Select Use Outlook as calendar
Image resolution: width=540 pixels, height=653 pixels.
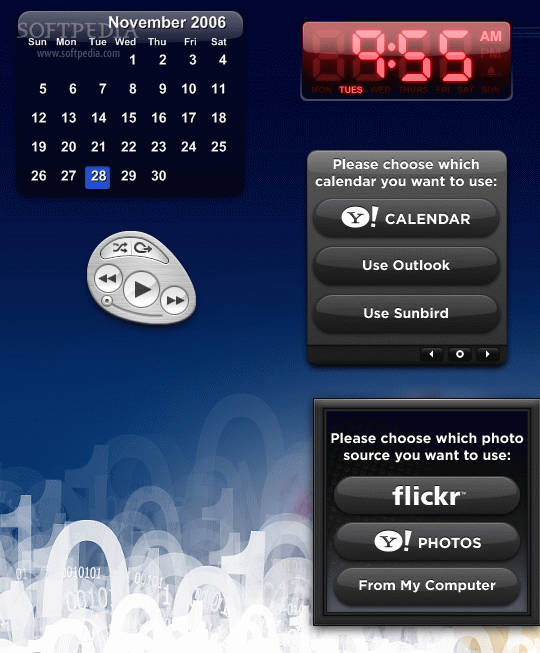click(x=406, y=265)
